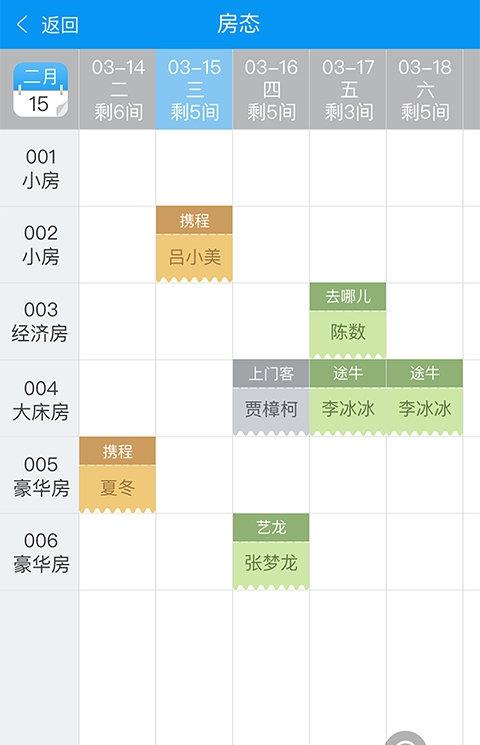Go back with the 返回 button
Viewport: 480px width, 745px height.
(47, 24)
